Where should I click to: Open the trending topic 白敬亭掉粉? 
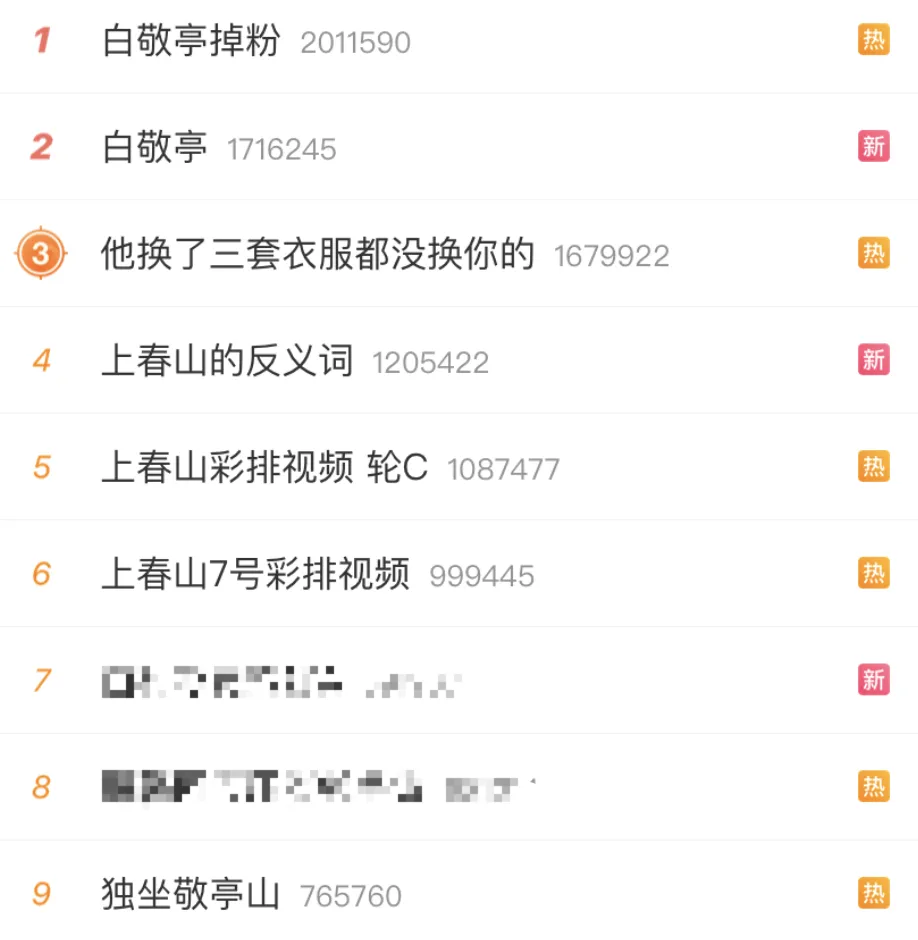[x=191, y=41]
